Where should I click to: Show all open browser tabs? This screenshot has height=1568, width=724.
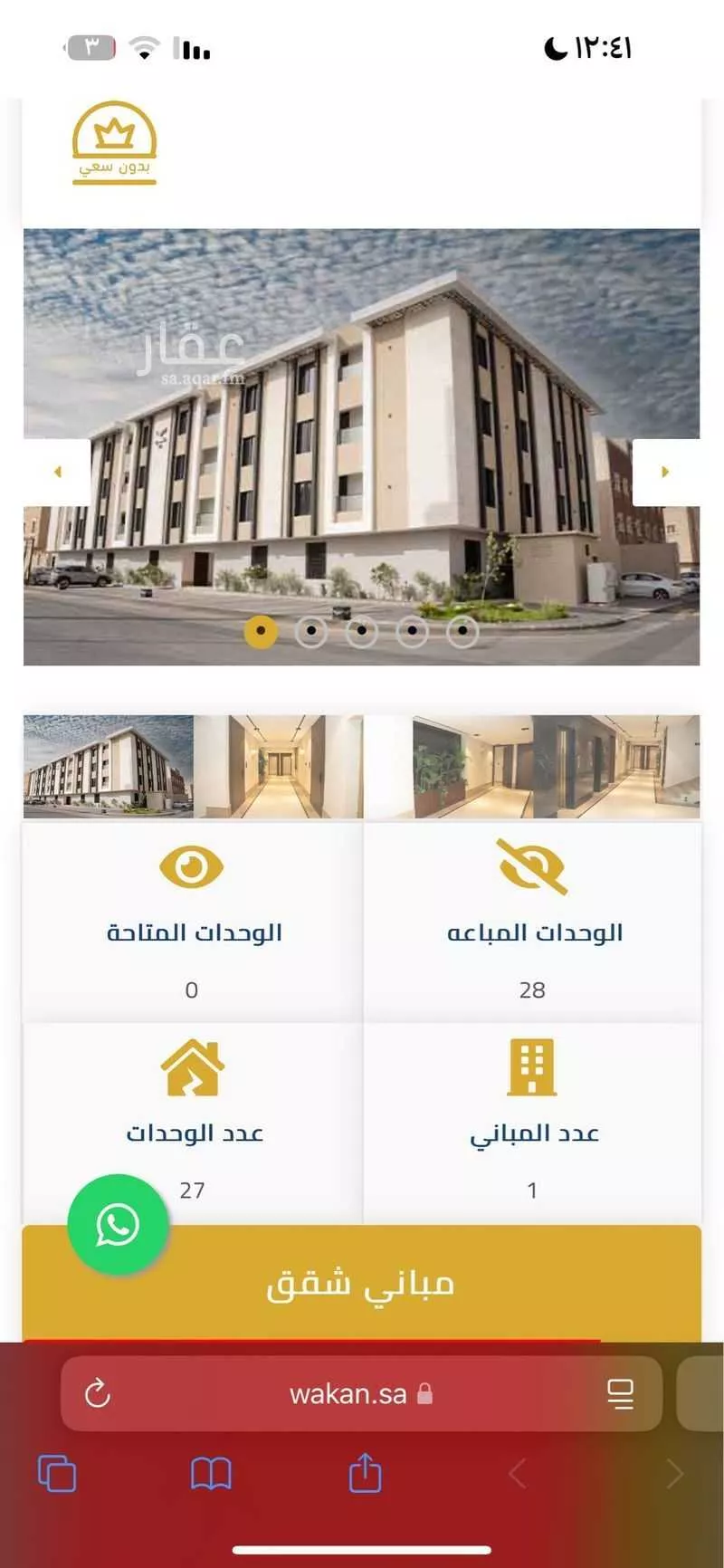pyautogui.click(x=57, y=1473)
